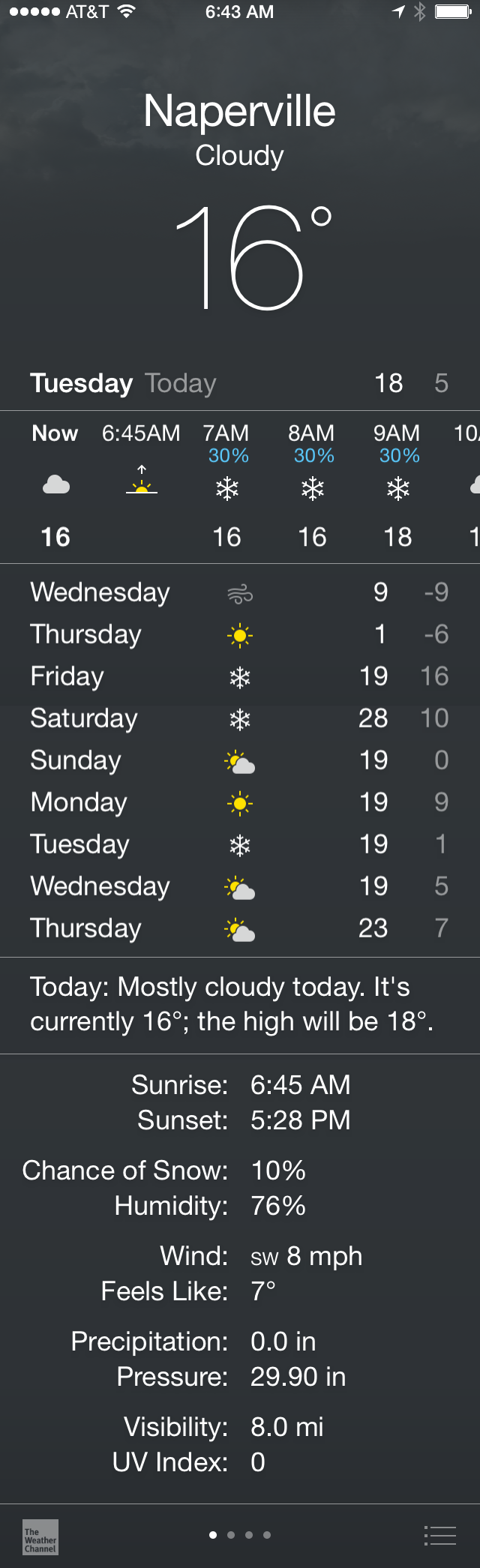The height and width of the screenshot is (1568, 480).
Task: Open The Weather Channel link
Action: pyautogui.click(x=40, y=1537)
